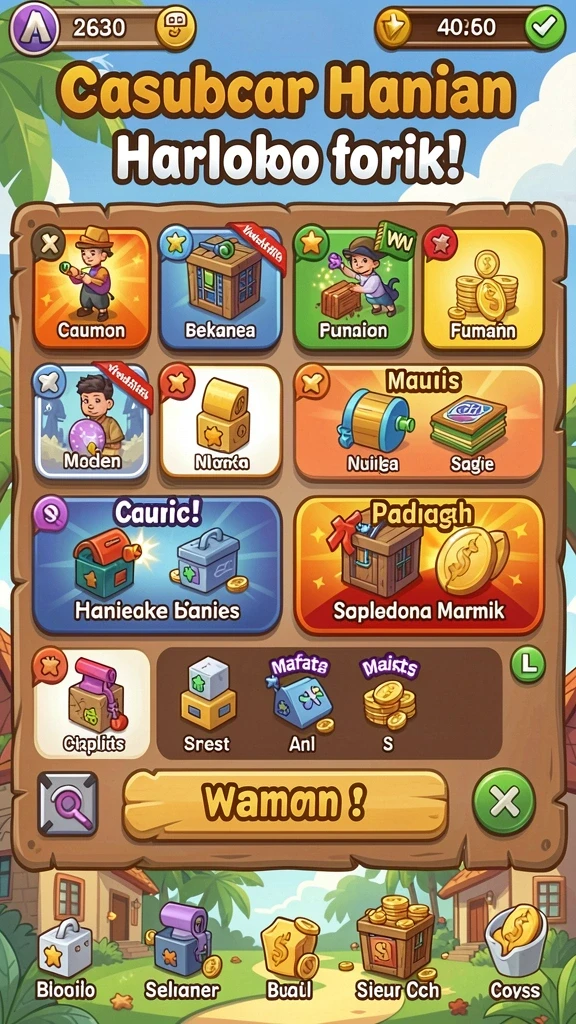Tap the magnifier search icon button
Image resolution: width=576 pixels, height=1024 pixels.
click(x=67, y=804)
